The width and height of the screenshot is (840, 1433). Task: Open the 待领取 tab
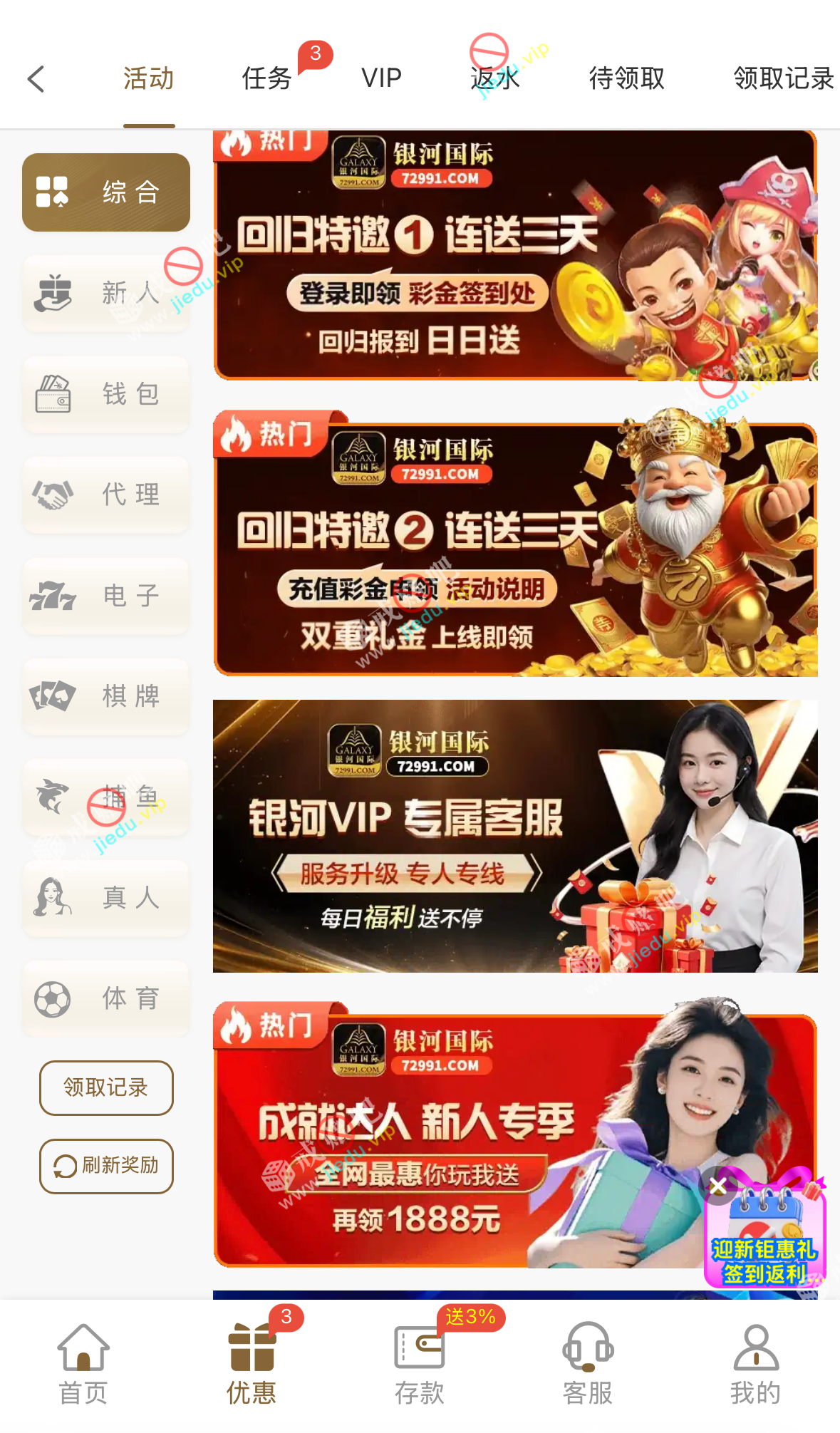click(x=626, y=78)
